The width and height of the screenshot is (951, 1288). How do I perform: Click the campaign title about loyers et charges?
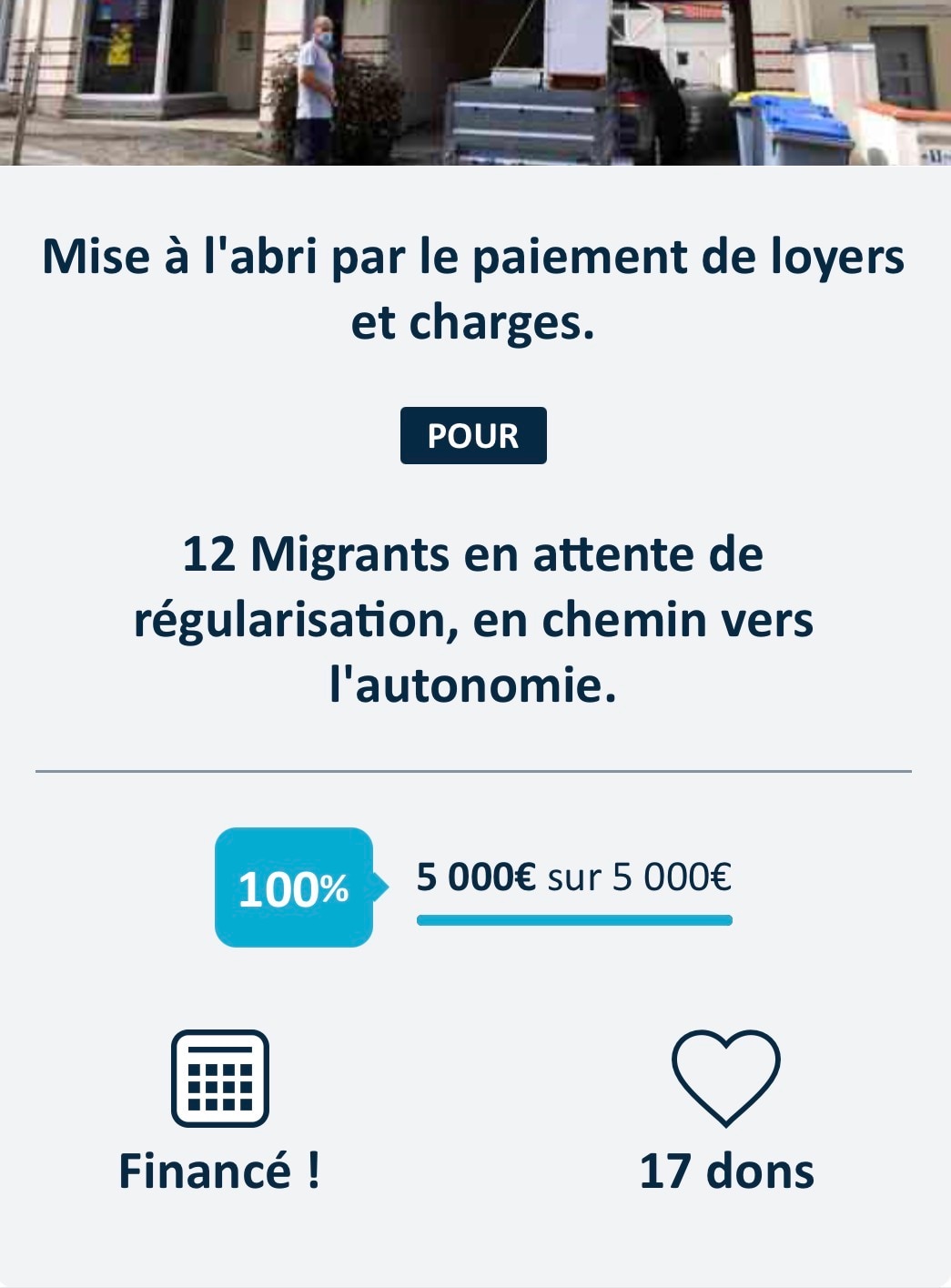pyautogui.click(x=475, y=287)
